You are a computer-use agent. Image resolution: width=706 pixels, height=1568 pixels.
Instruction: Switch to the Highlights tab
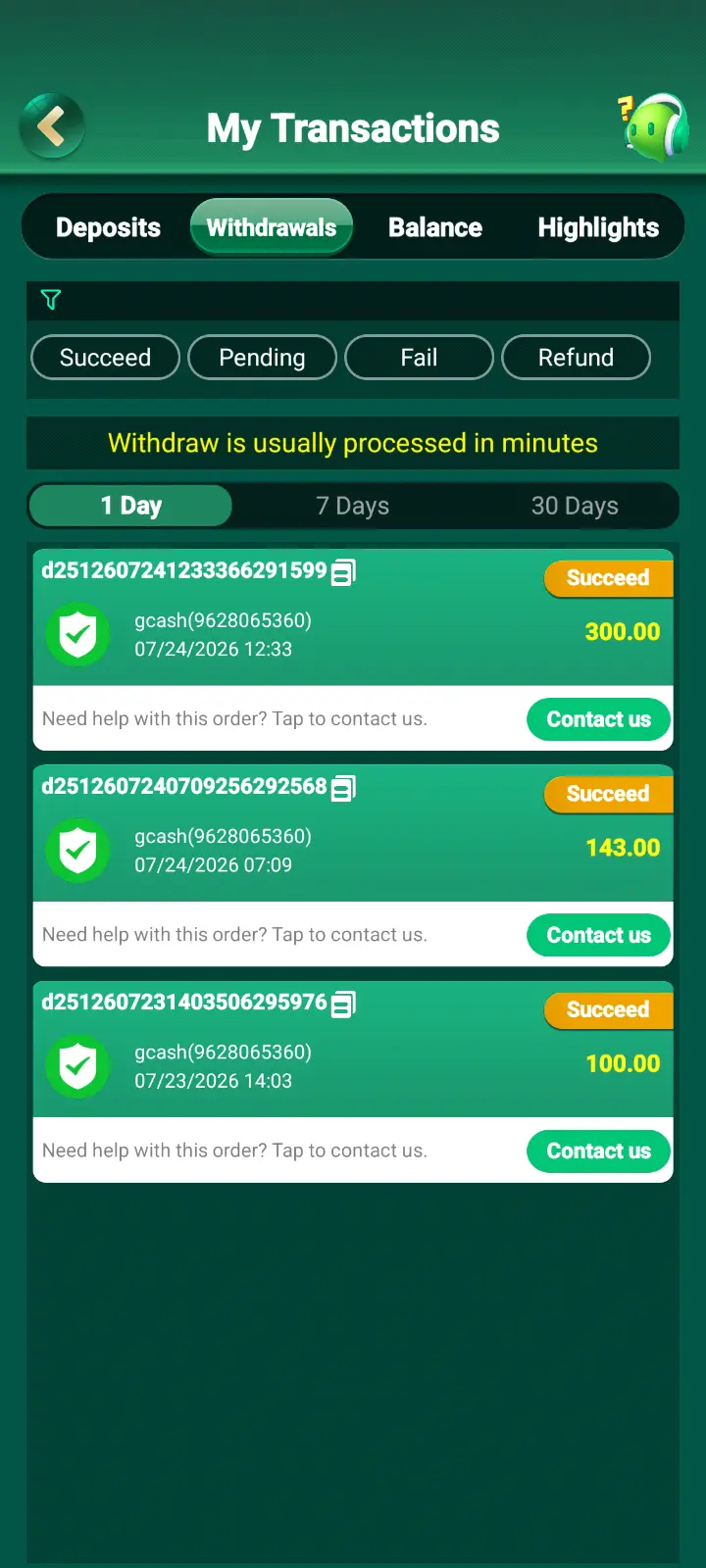click(x=598, y=227)
